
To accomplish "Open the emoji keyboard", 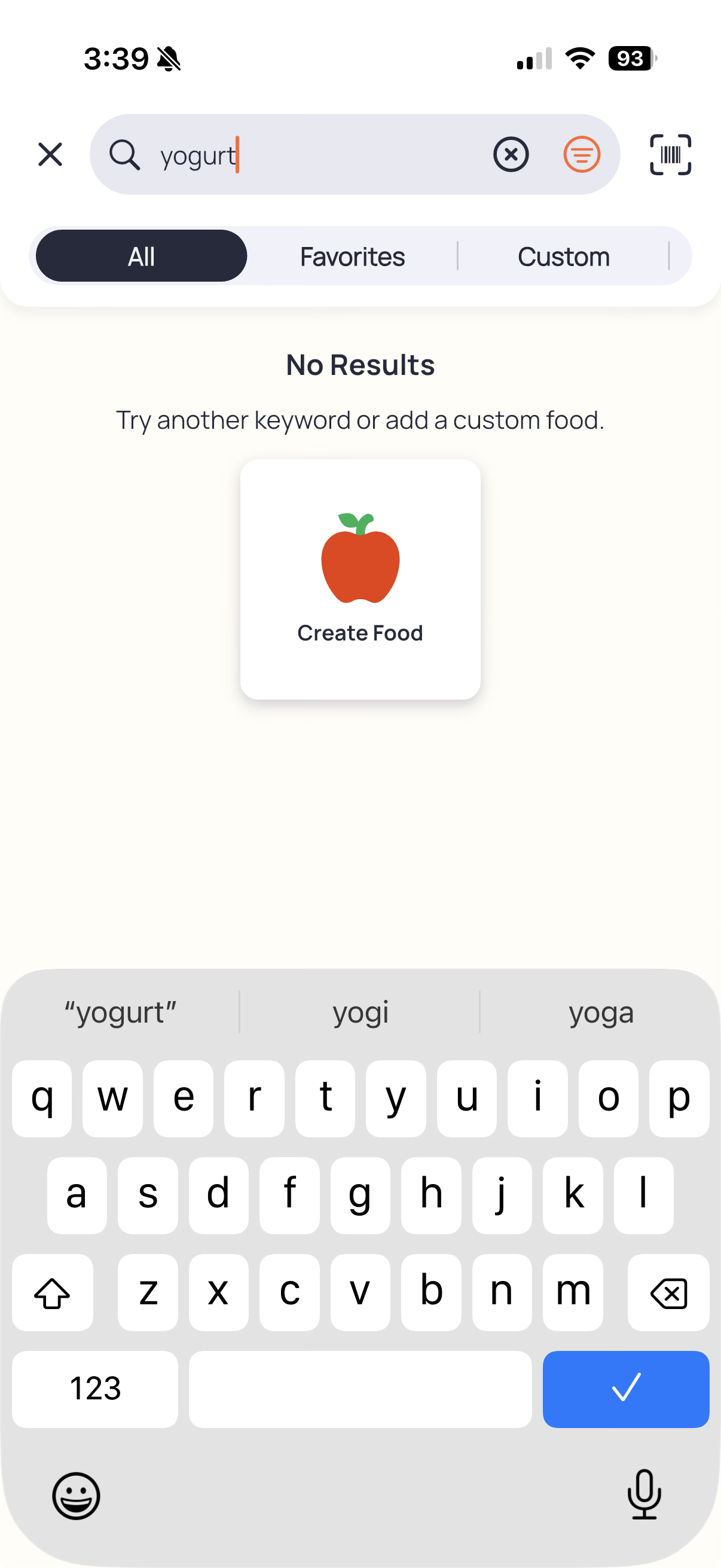I will pos(76,1496).
